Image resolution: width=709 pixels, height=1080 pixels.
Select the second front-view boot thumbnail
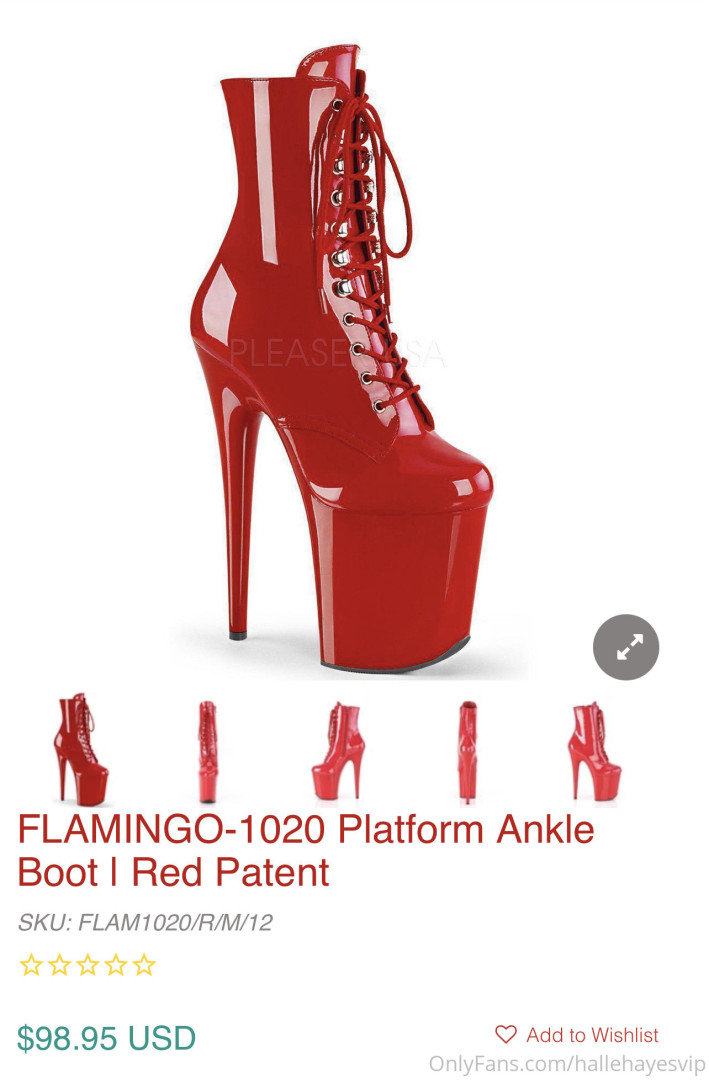pos(207,751)
